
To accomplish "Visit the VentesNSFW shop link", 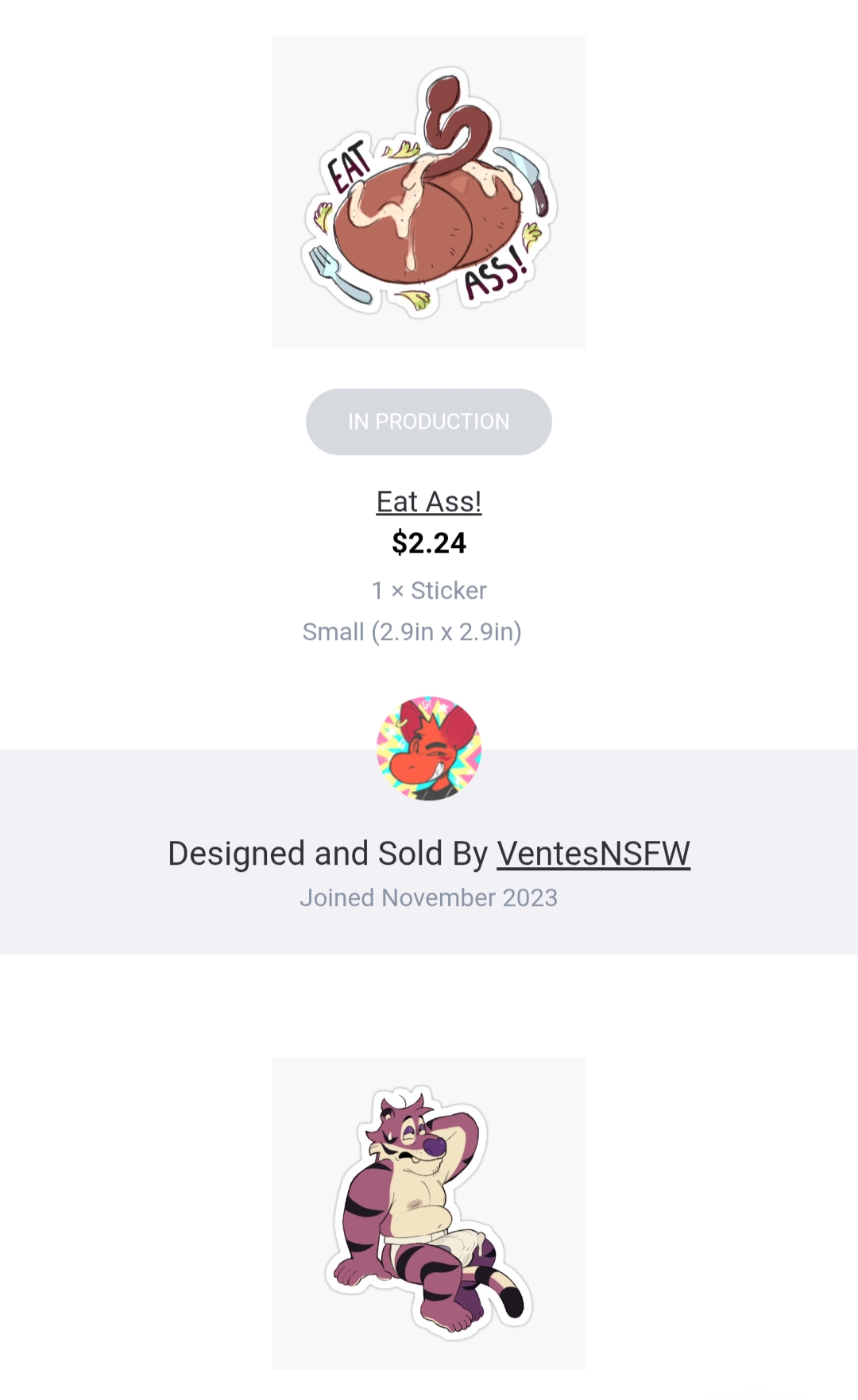I will point(593,854).
